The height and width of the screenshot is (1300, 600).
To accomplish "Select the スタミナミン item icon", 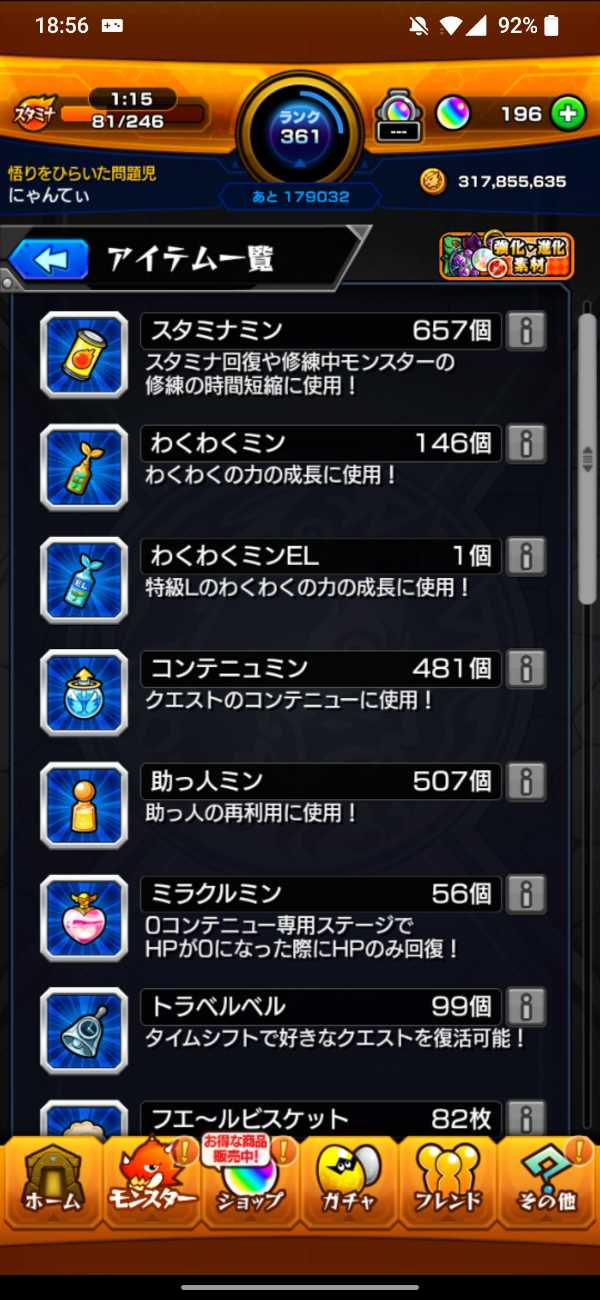I will [84, 354].
